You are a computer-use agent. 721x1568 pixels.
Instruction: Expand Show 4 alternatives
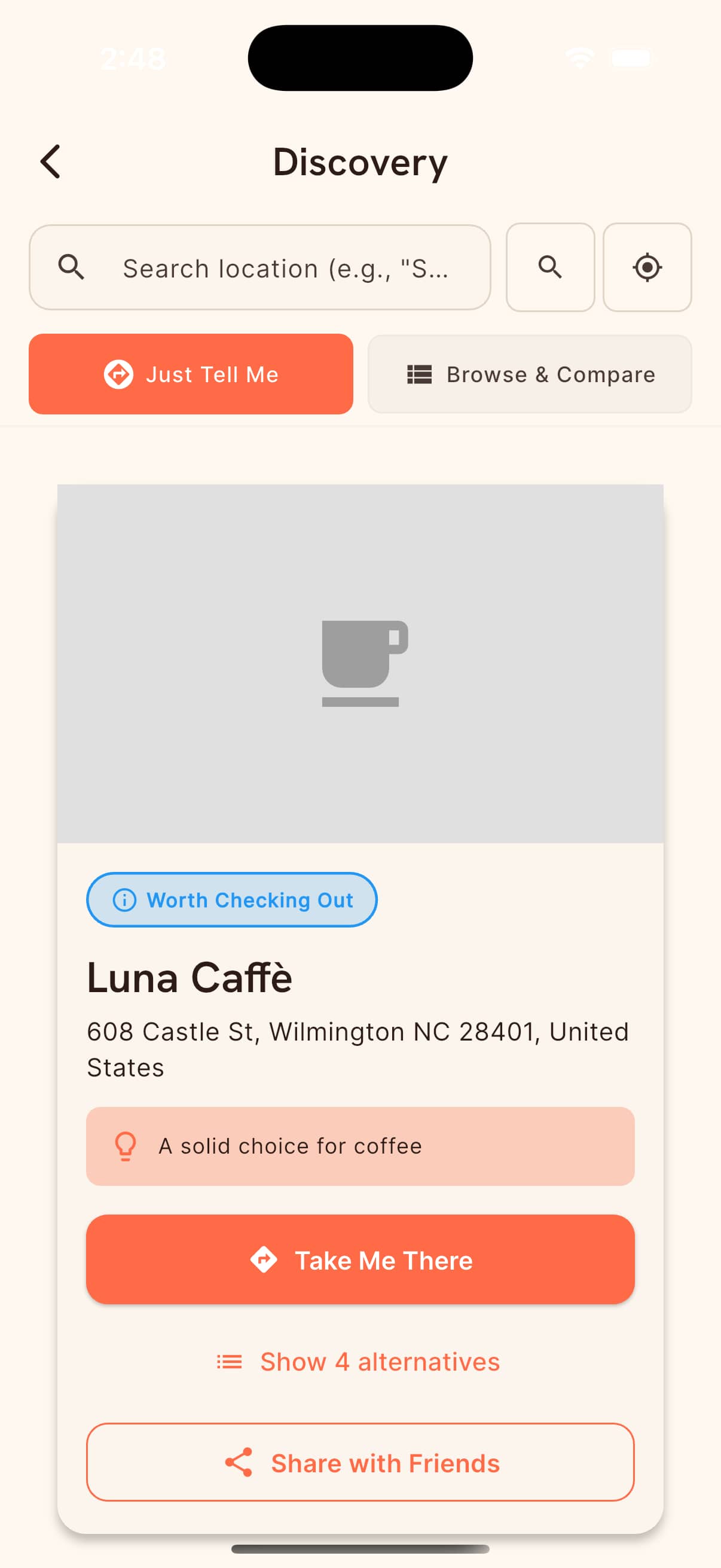[380, 1362]
